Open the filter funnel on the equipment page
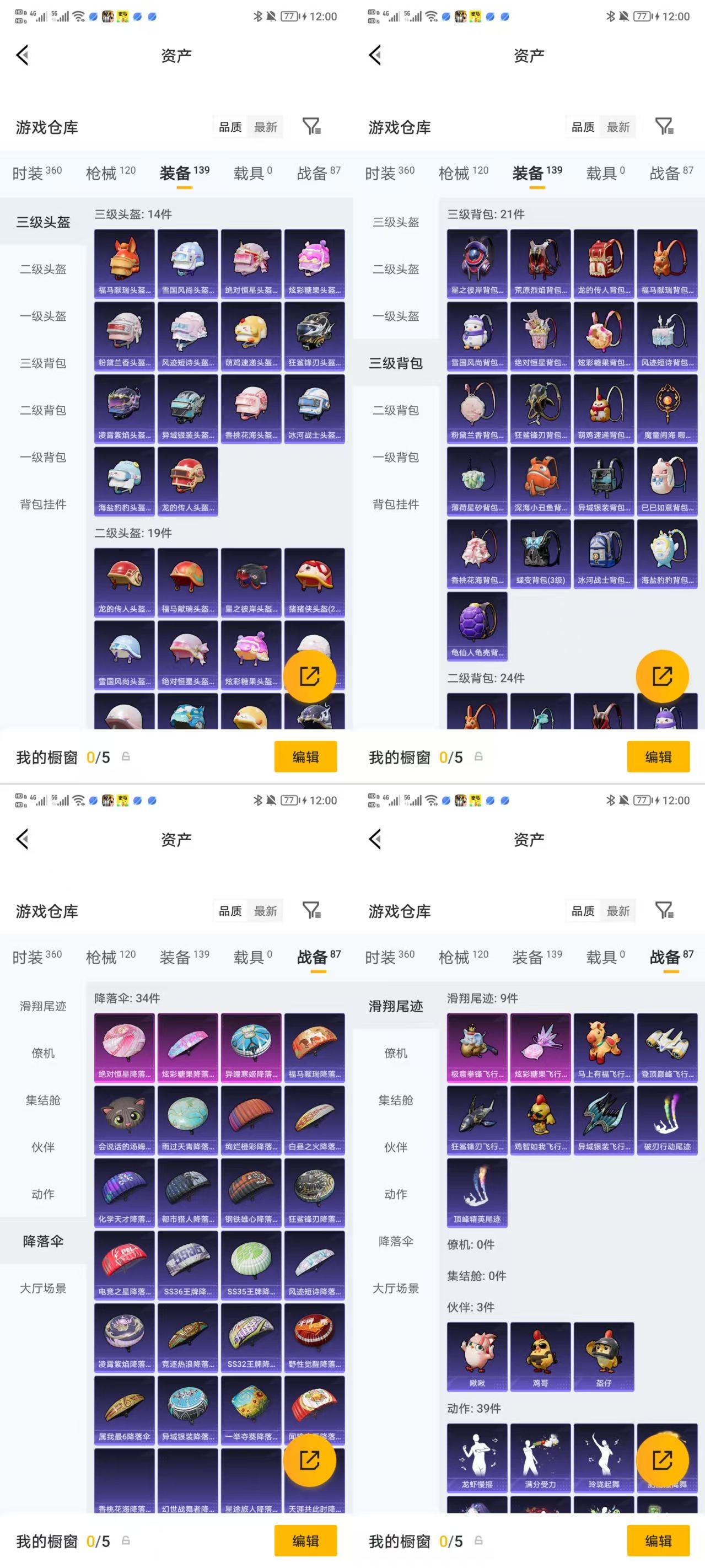This screenshot has width=705, height=1568. tap(313, 127)
